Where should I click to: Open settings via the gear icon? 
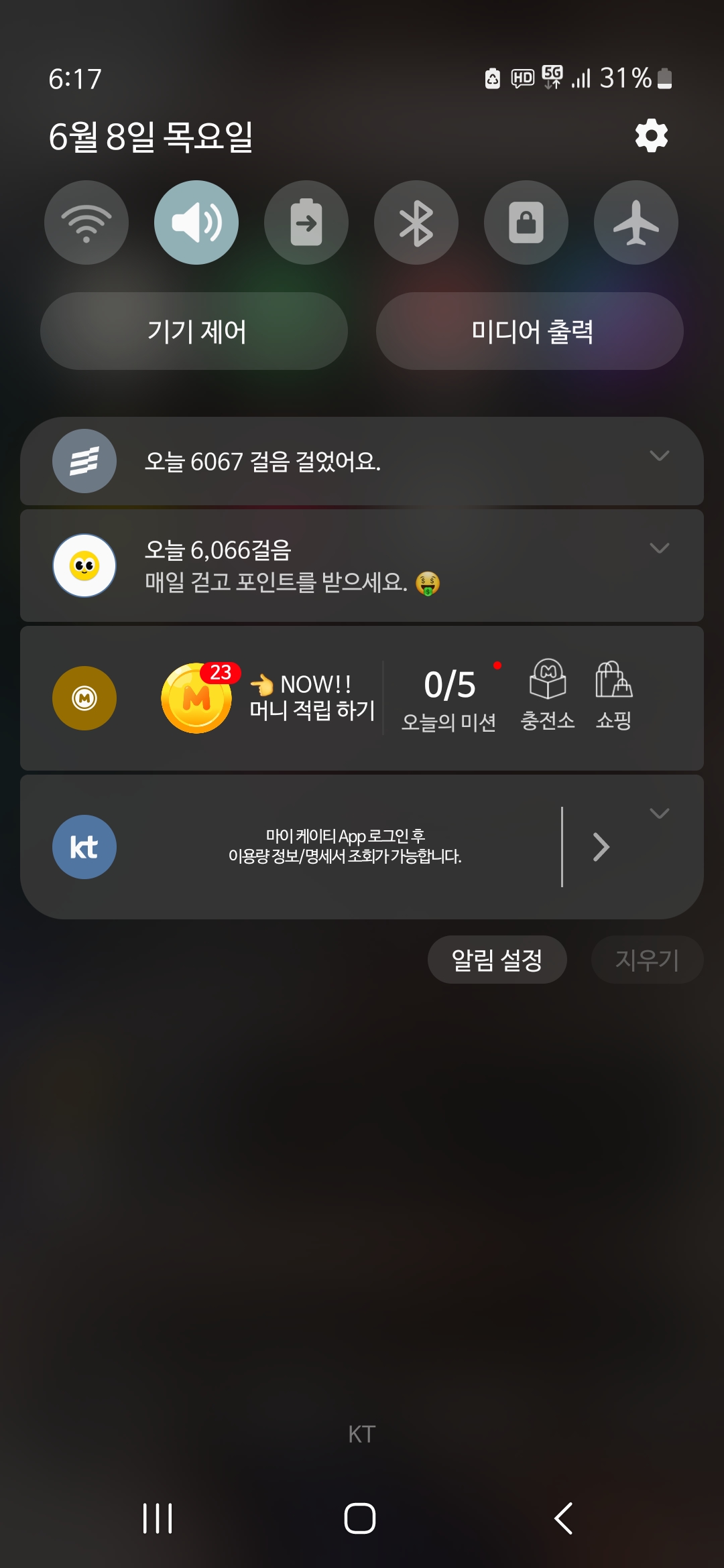(651, 136)
